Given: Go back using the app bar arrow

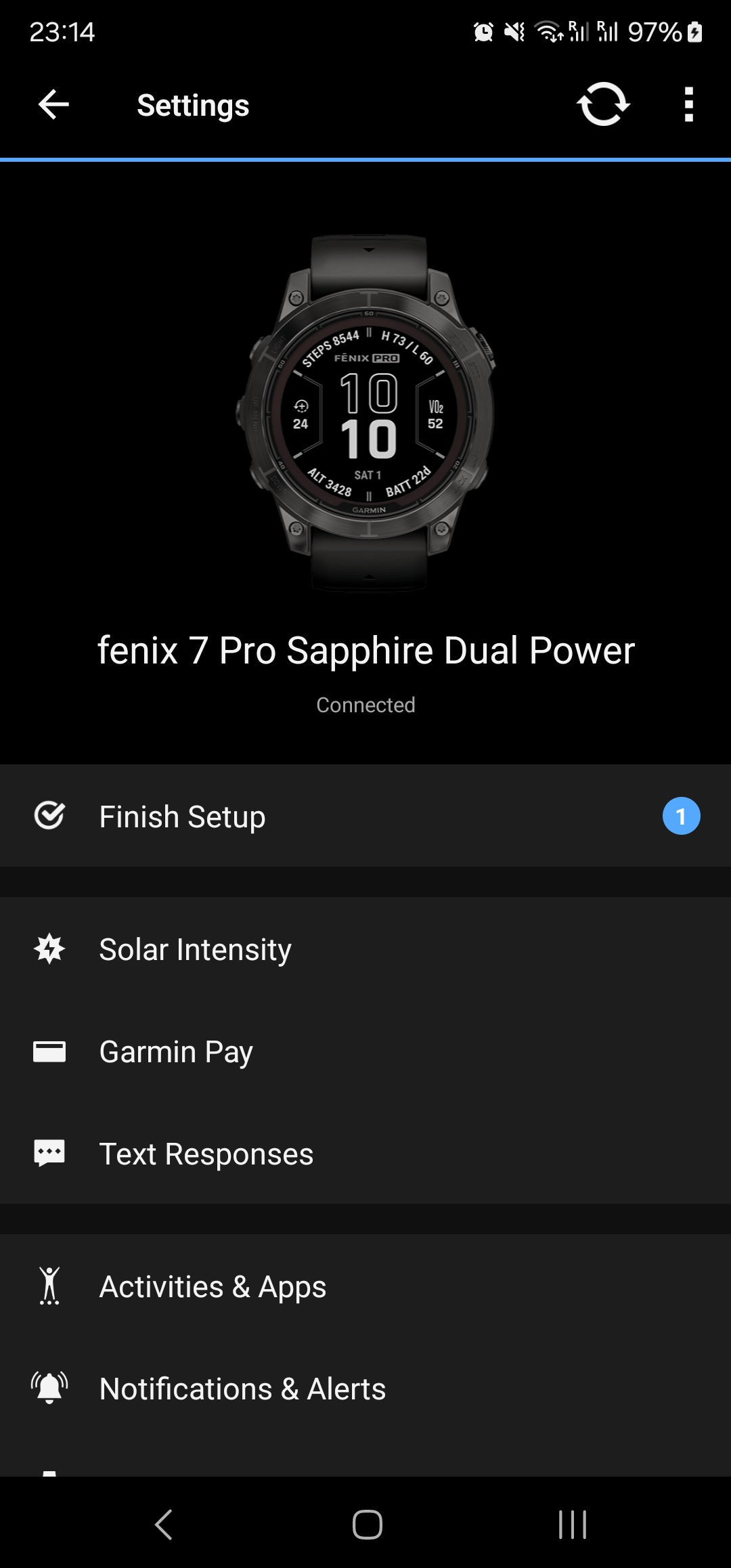Looking at the screenshot, I should 53,105.
